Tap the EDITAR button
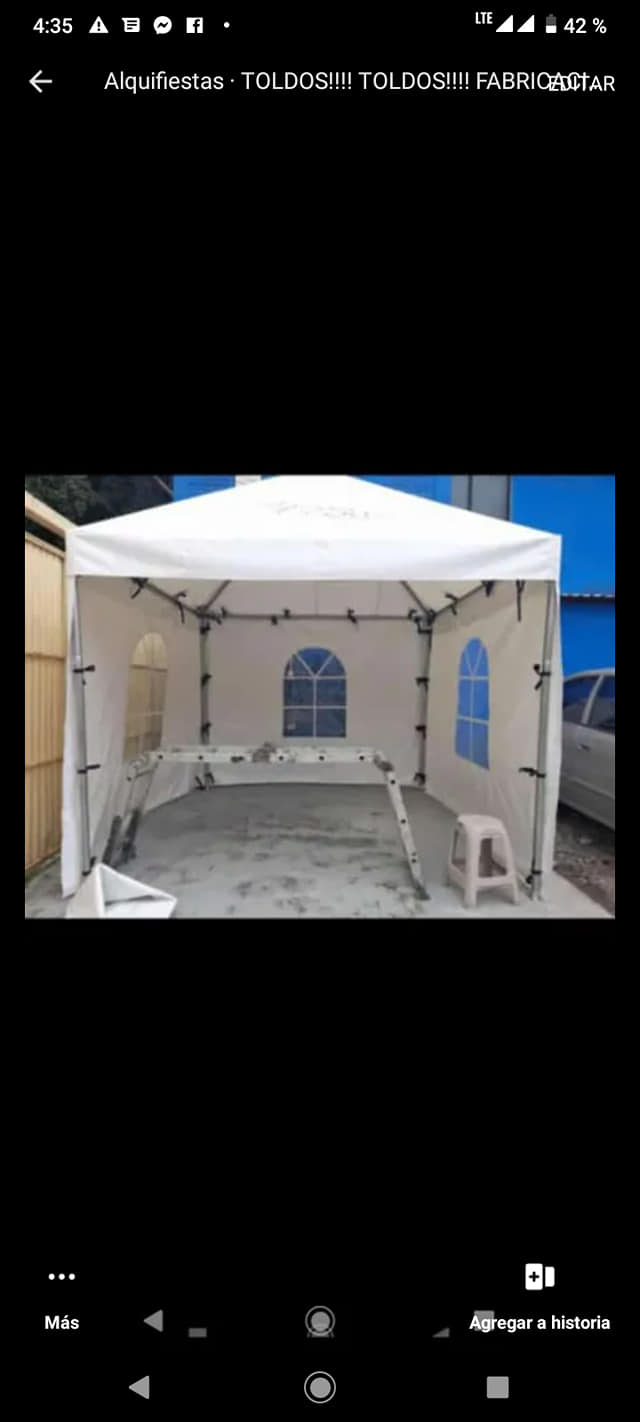This screenshot has height=1422, width=640. pos(584,83)
